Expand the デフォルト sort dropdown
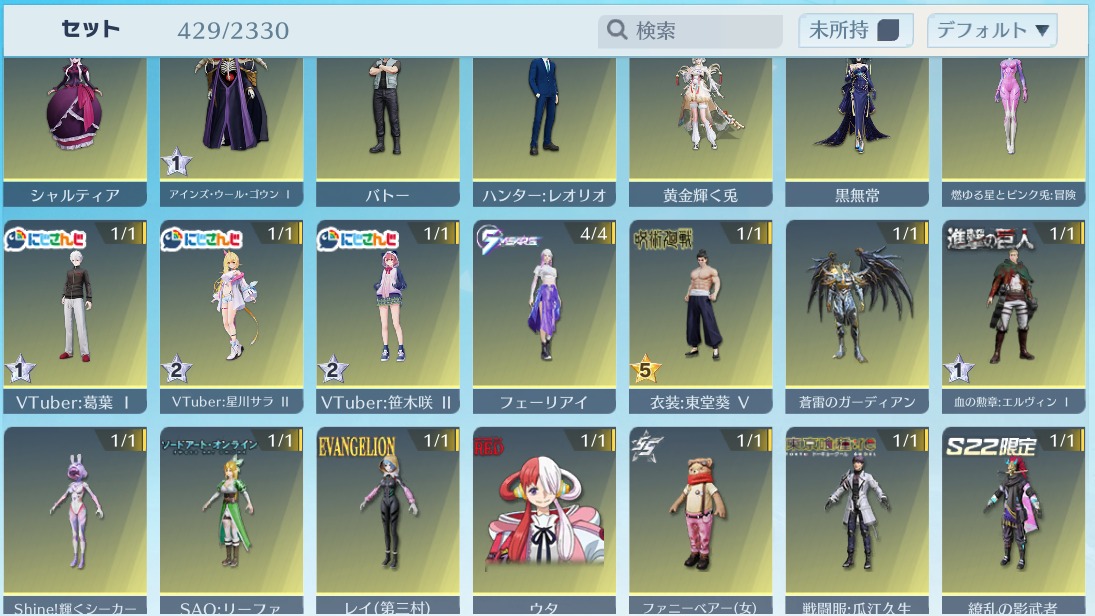 tap(992, 31)
